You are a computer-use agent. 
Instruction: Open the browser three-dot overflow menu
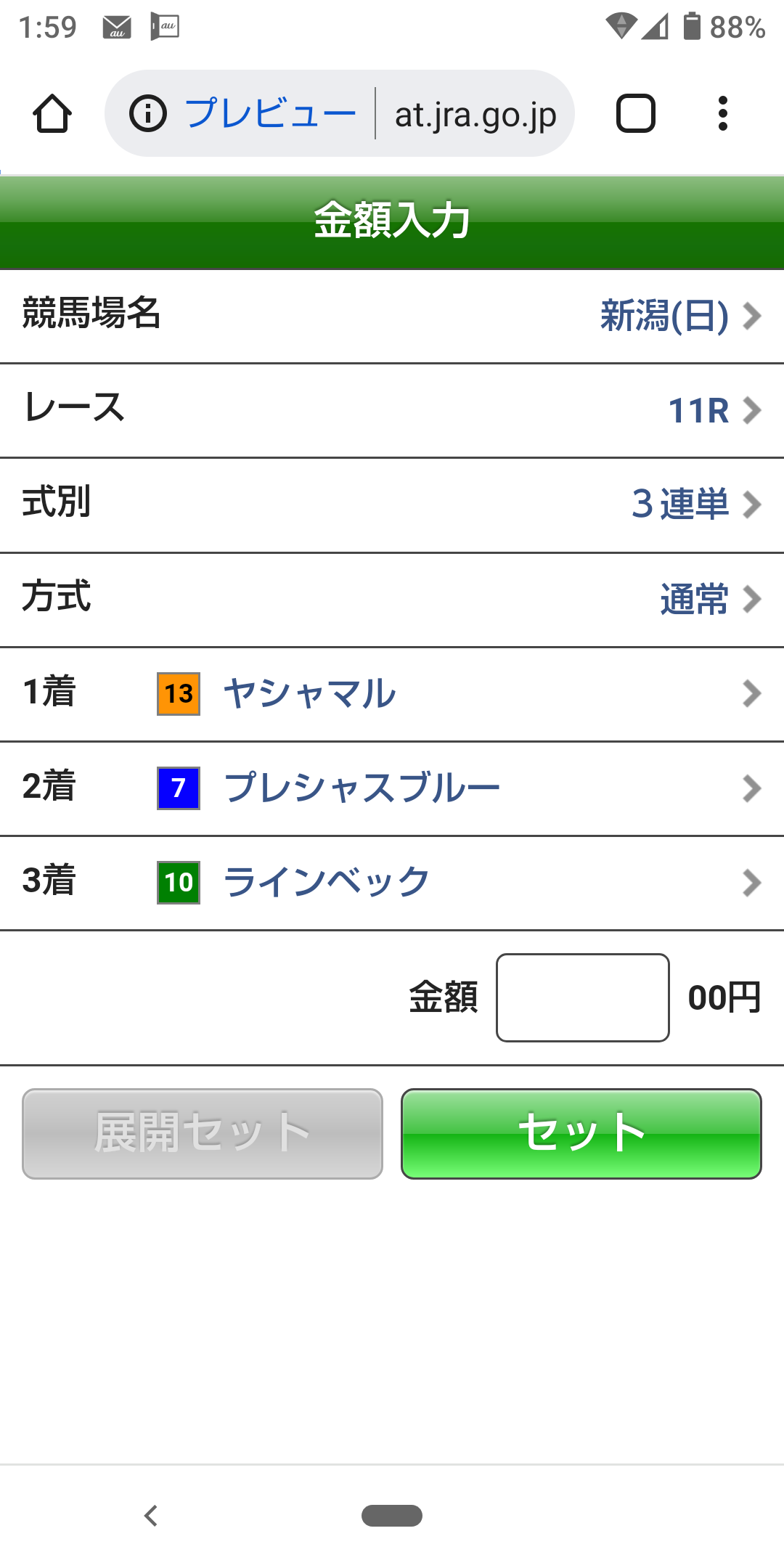(x=723, y=113)
